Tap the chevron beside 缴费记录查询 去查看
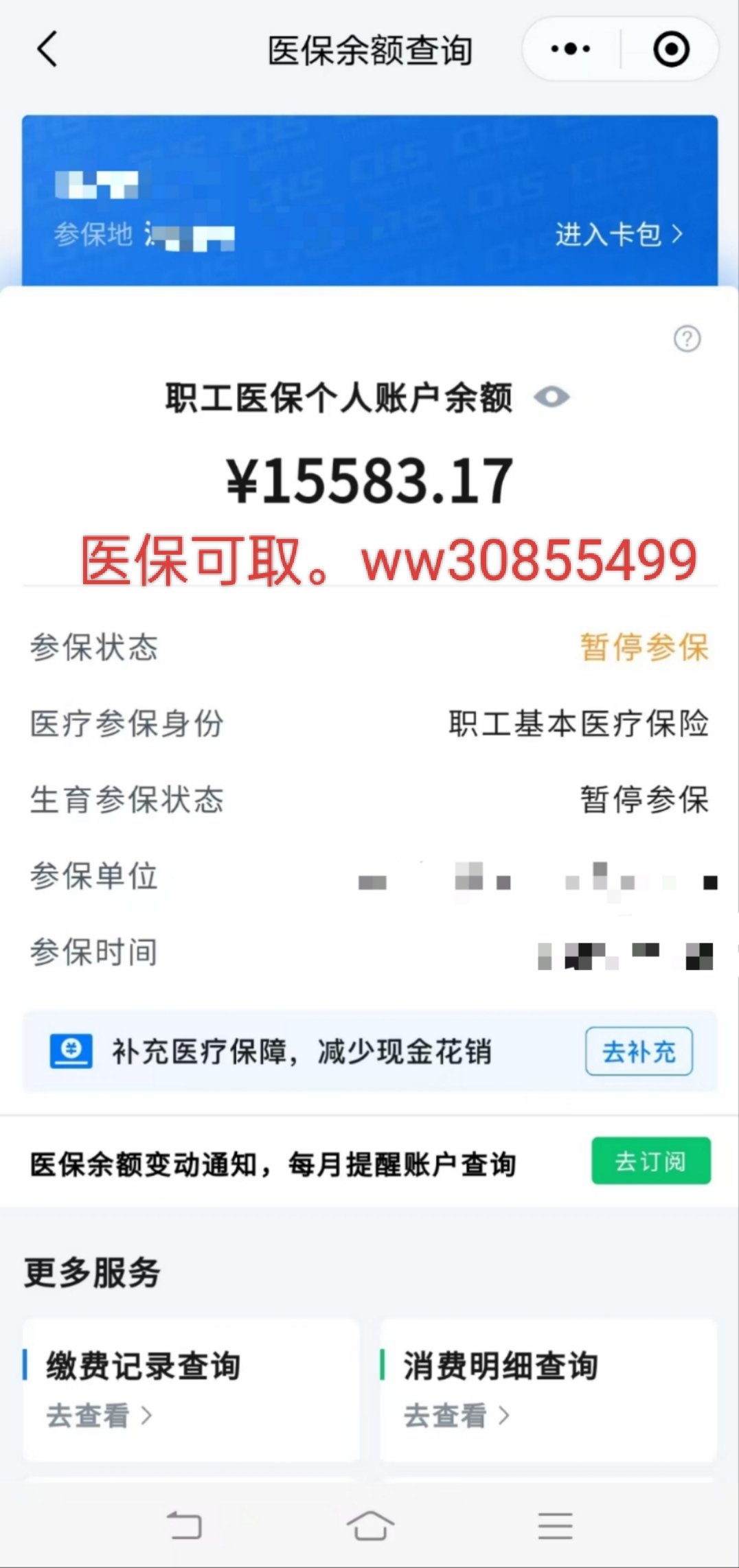Screen dimensions: 739x1568 point(148,1414)
